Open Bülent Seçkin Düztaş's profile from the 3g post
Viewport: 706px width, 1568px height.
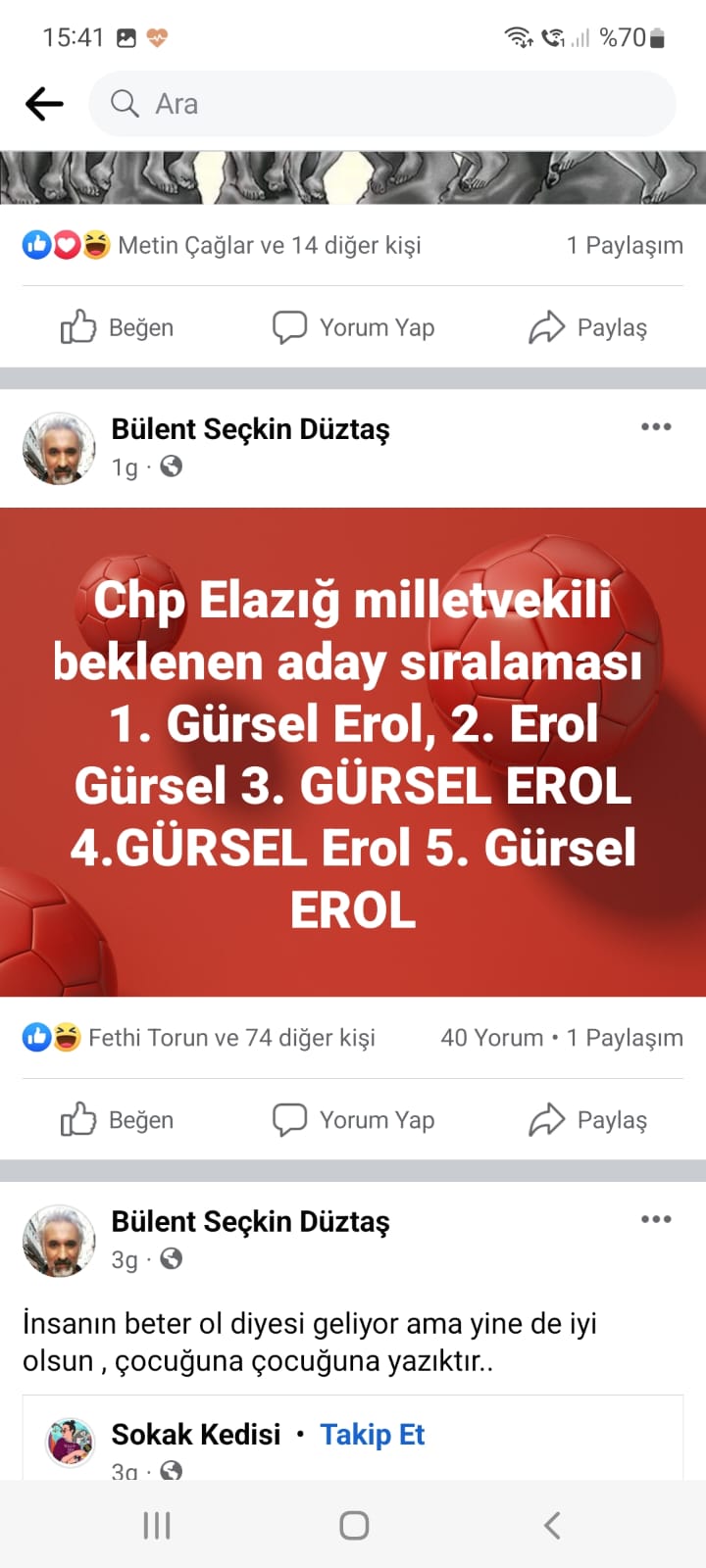point(250,1221)
